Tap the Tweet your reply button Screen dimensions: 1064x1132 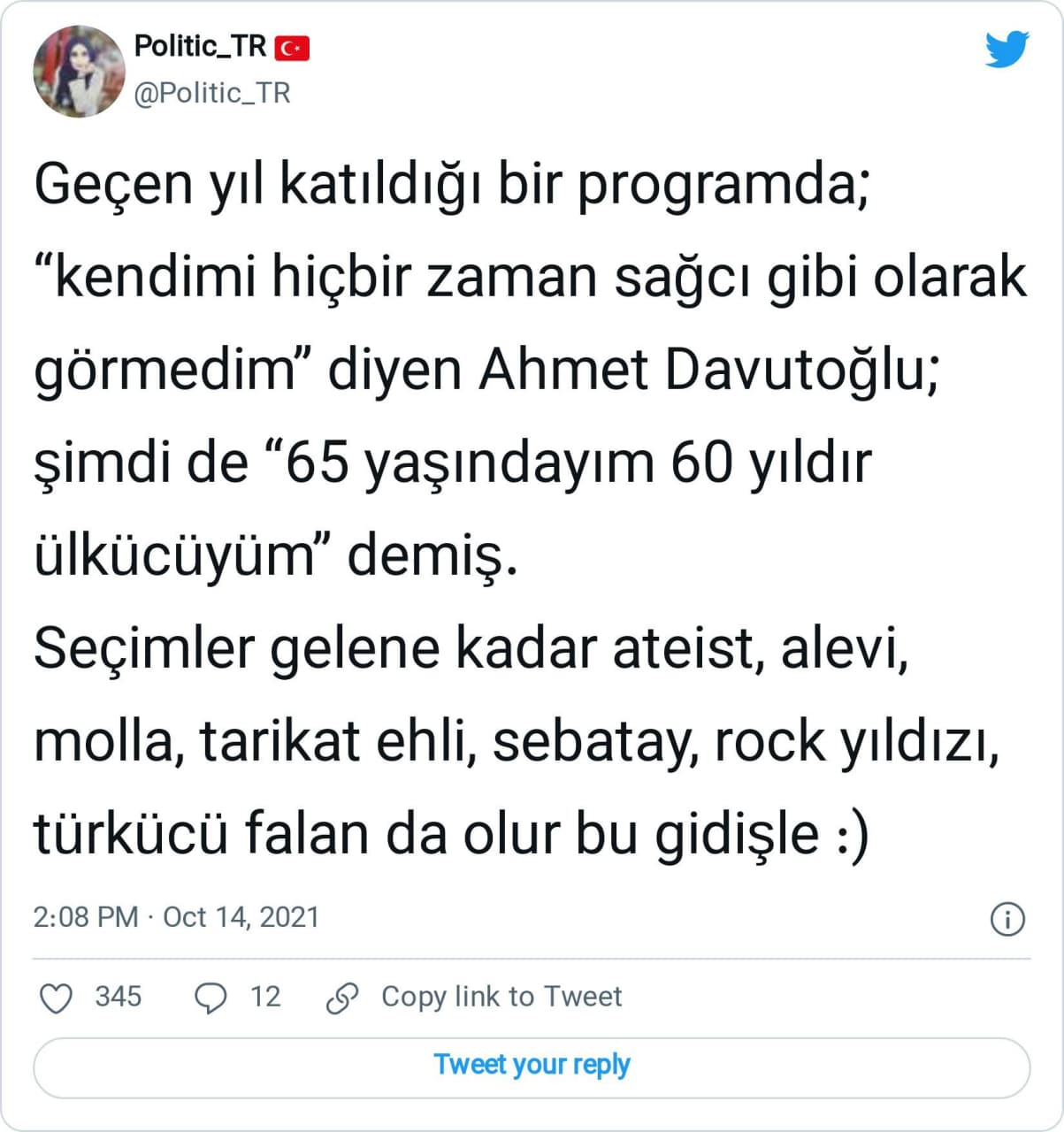click(532, 1065)
